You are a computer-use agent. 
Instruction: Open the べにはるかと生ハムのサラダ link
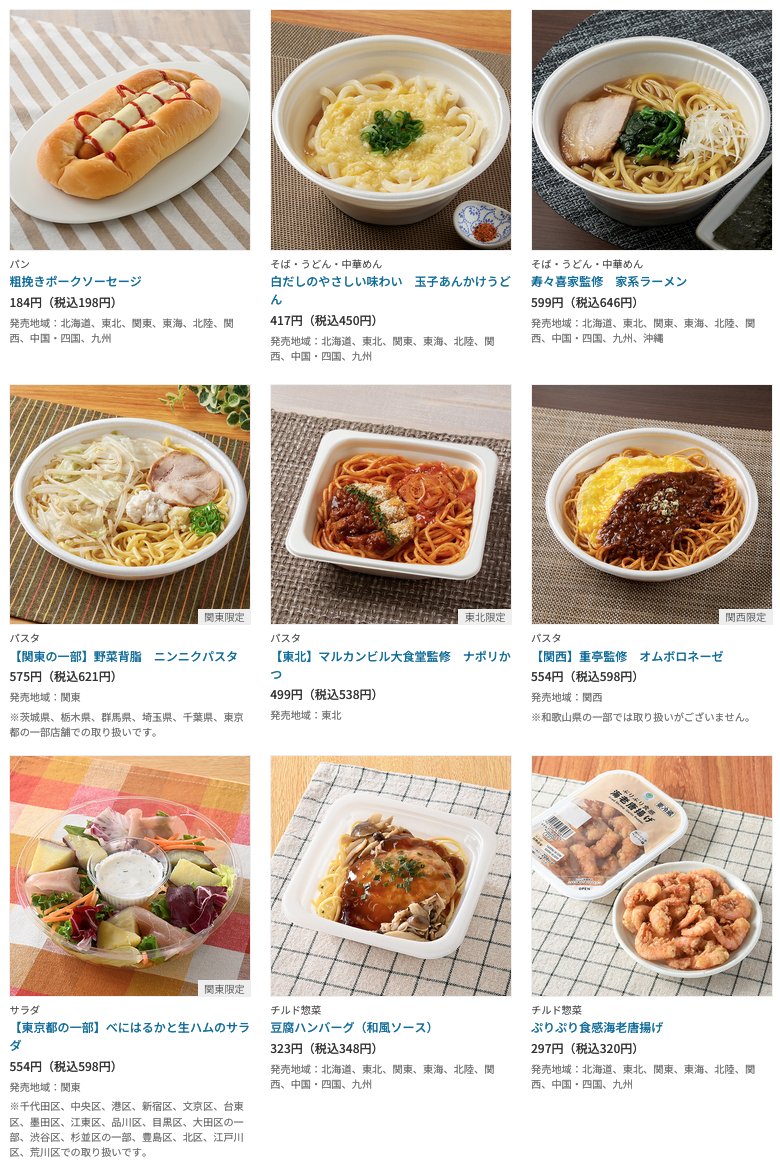pyautogui.click(x=130, y=1028)
